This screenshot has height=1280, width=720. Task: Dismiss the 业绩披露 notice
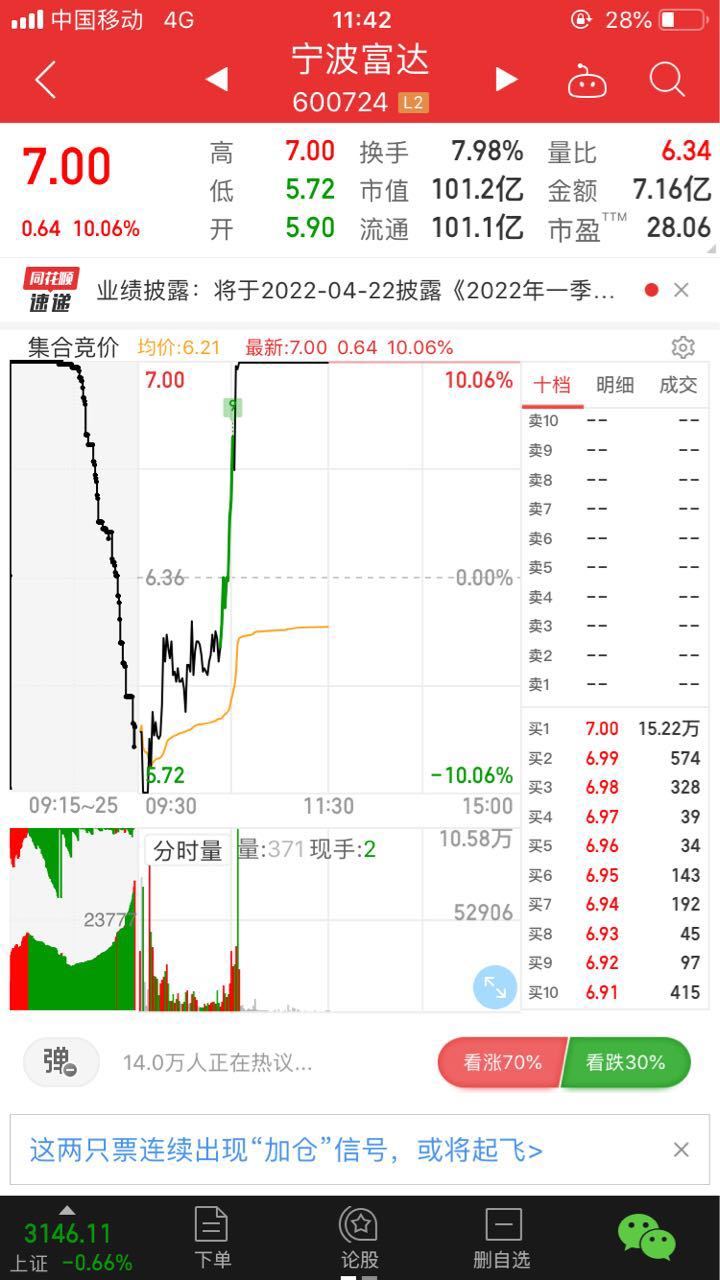point(681,290)
